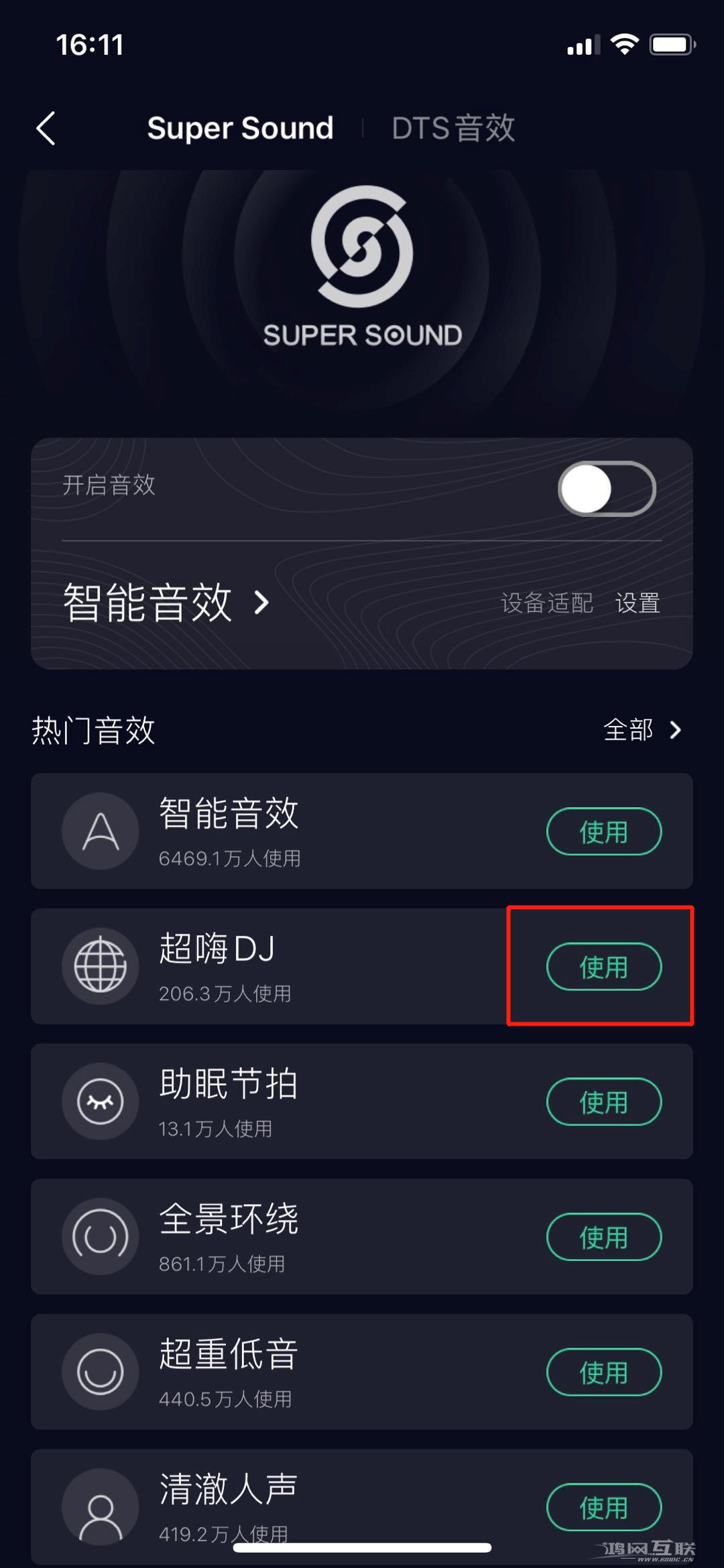724x1568 pixels.
Task: Click the Wi-Fi icon in the status bar
Action: click(x=625, y=44)
